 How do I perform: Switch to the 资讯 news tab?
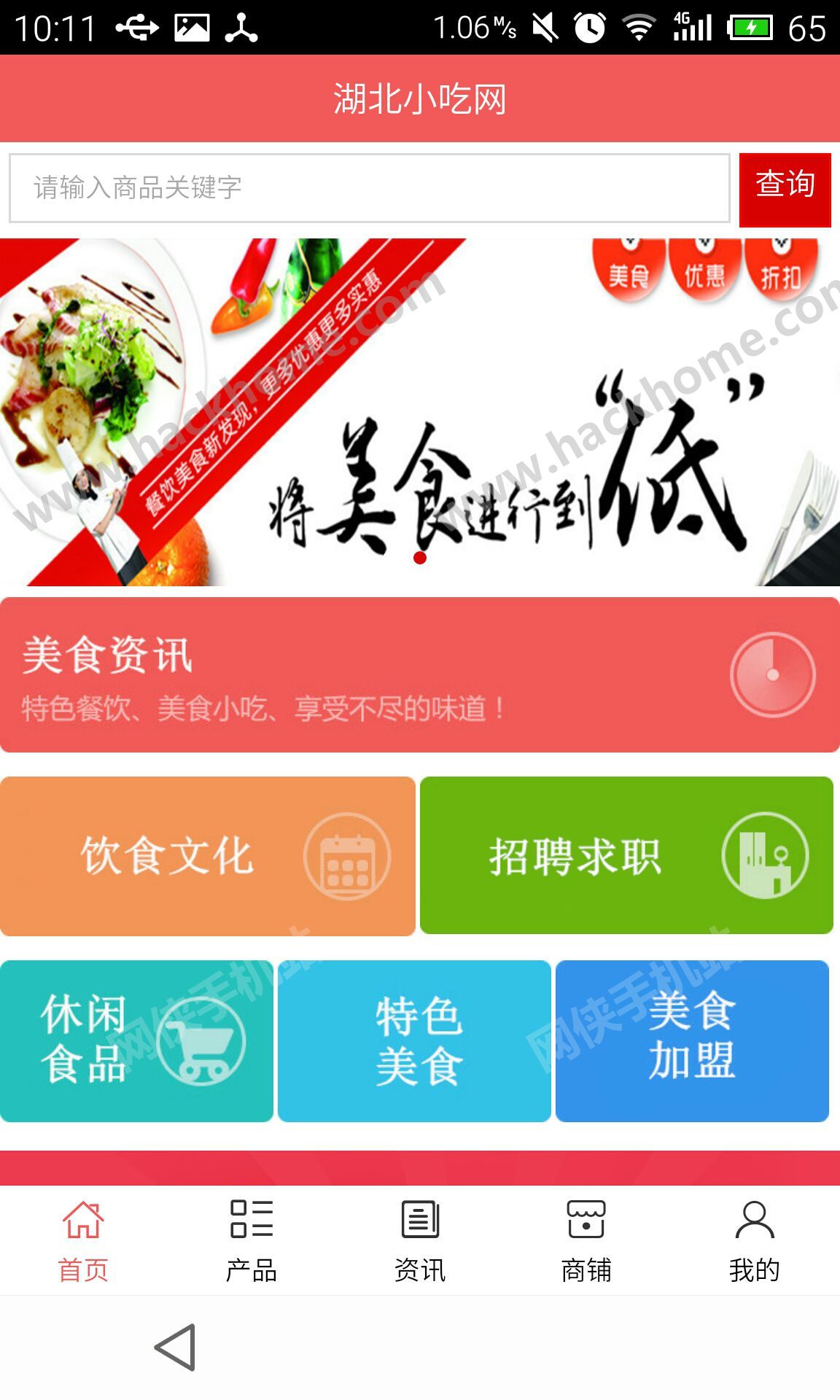[x=420, y=1241]
